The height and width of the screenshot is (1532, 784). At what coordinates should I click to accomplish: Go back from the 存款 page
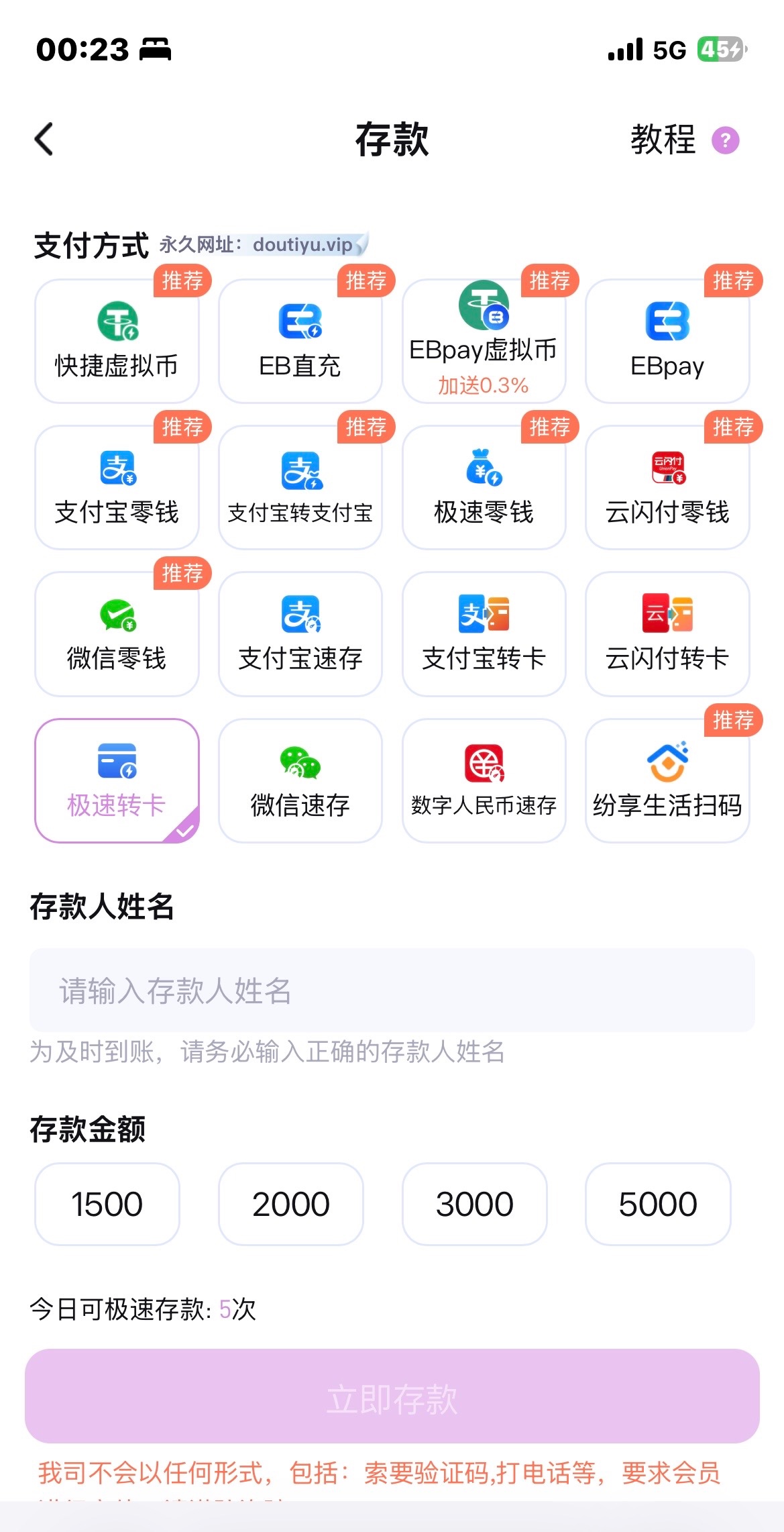pyautogui.click(x=44, y=140)
